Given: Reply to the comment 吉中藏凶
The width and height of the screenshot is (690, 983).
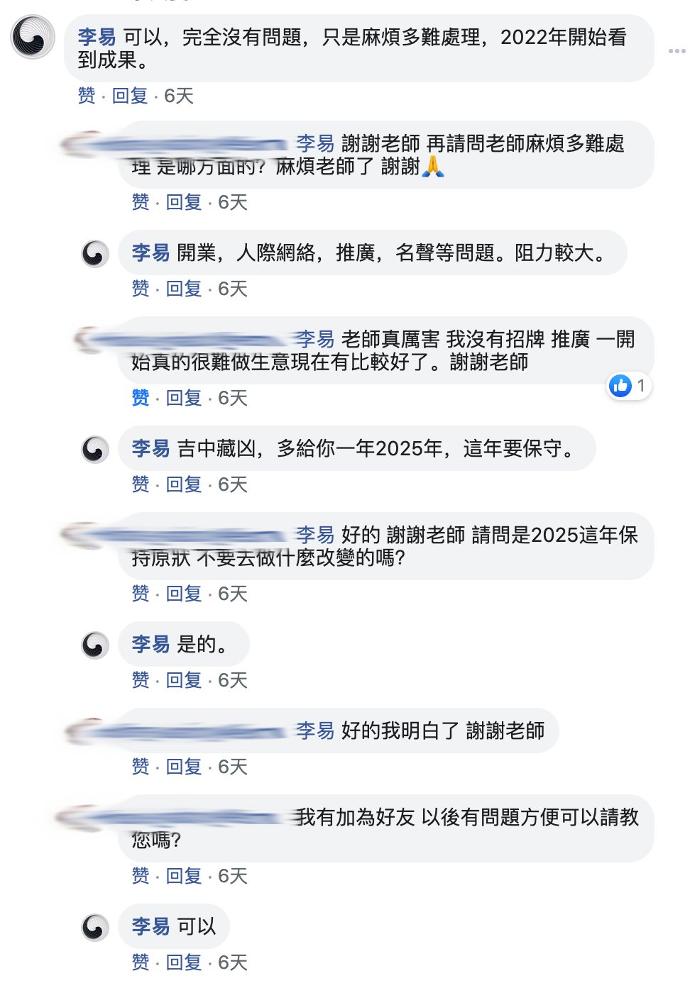Looking at the screenshot, I should [x=184, y=484].
